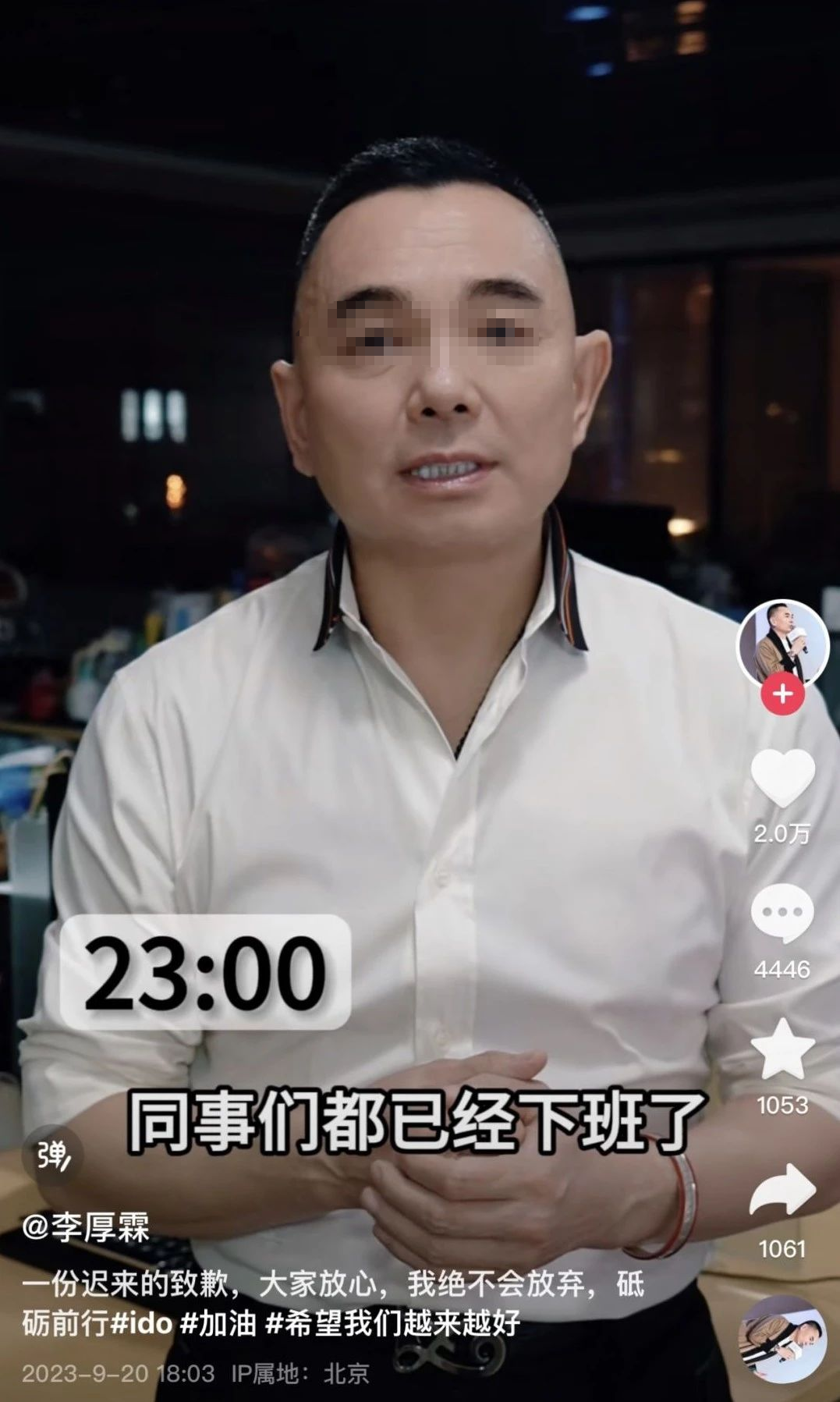
Task: Share this video
Action: (x=782, y=1190)
